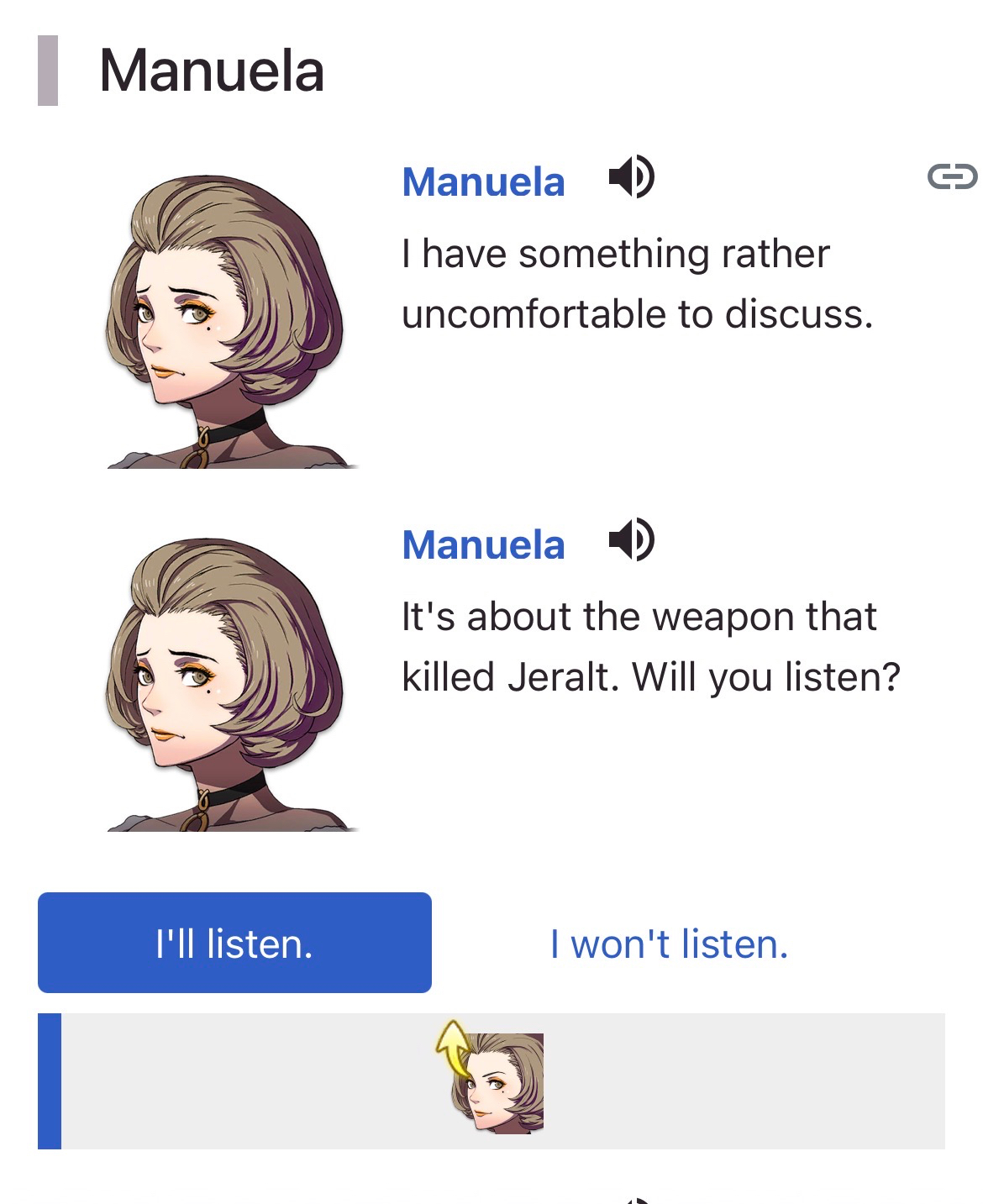
Task: Open Manuela name link in first dialogue
Action: pyautogui.click(x=483, y=182)
